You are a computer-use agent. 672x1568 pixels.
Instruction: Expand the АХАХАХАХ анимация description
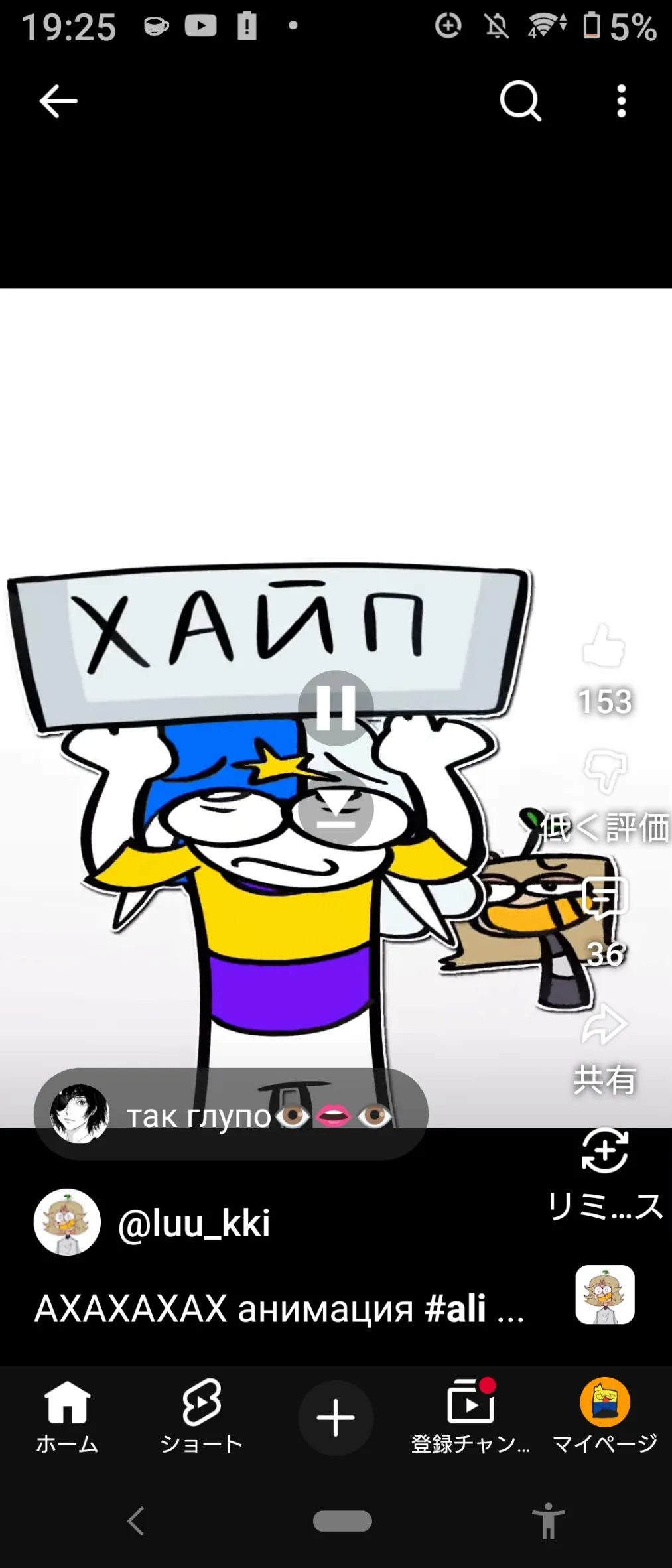[x=279, y=1308]
